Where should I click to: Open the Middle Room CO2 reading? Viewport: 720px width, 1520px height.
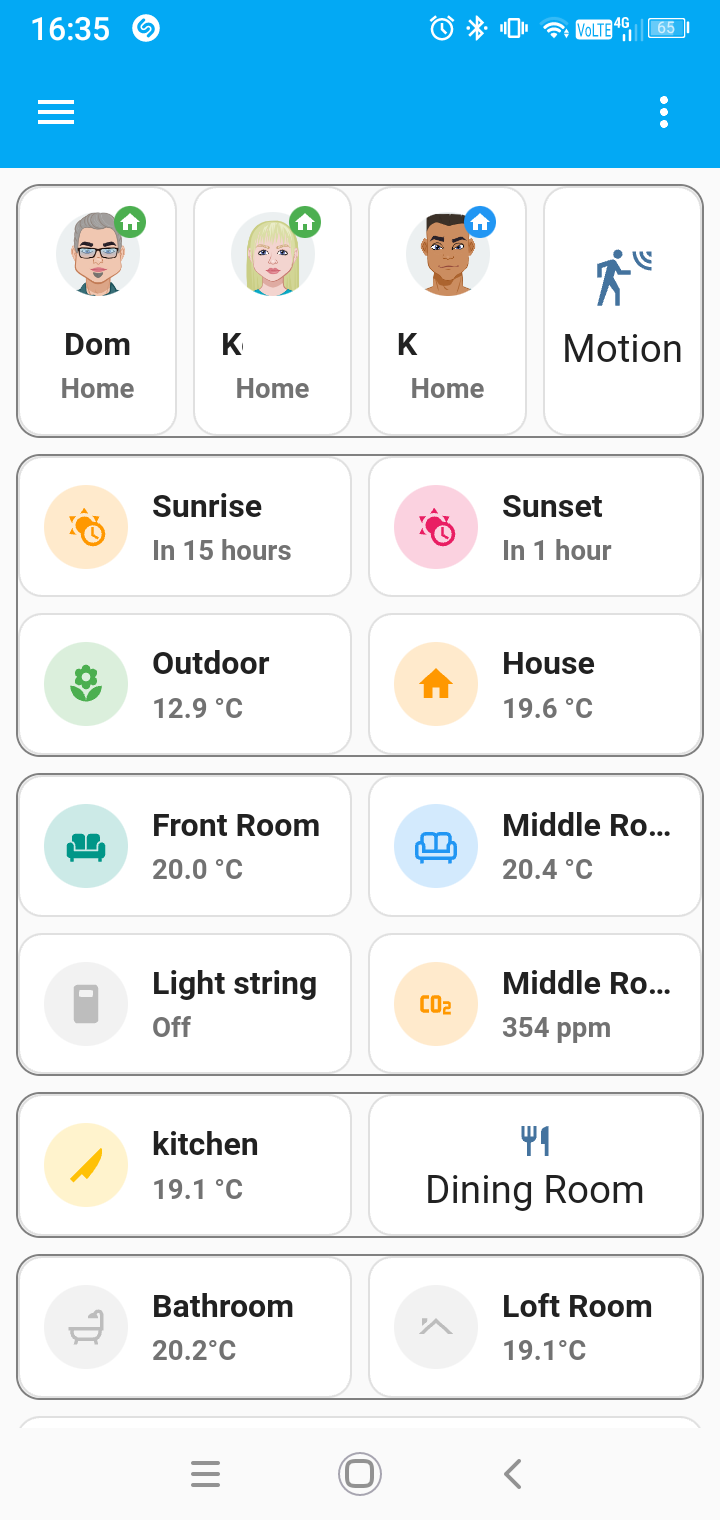point(535,1004)
